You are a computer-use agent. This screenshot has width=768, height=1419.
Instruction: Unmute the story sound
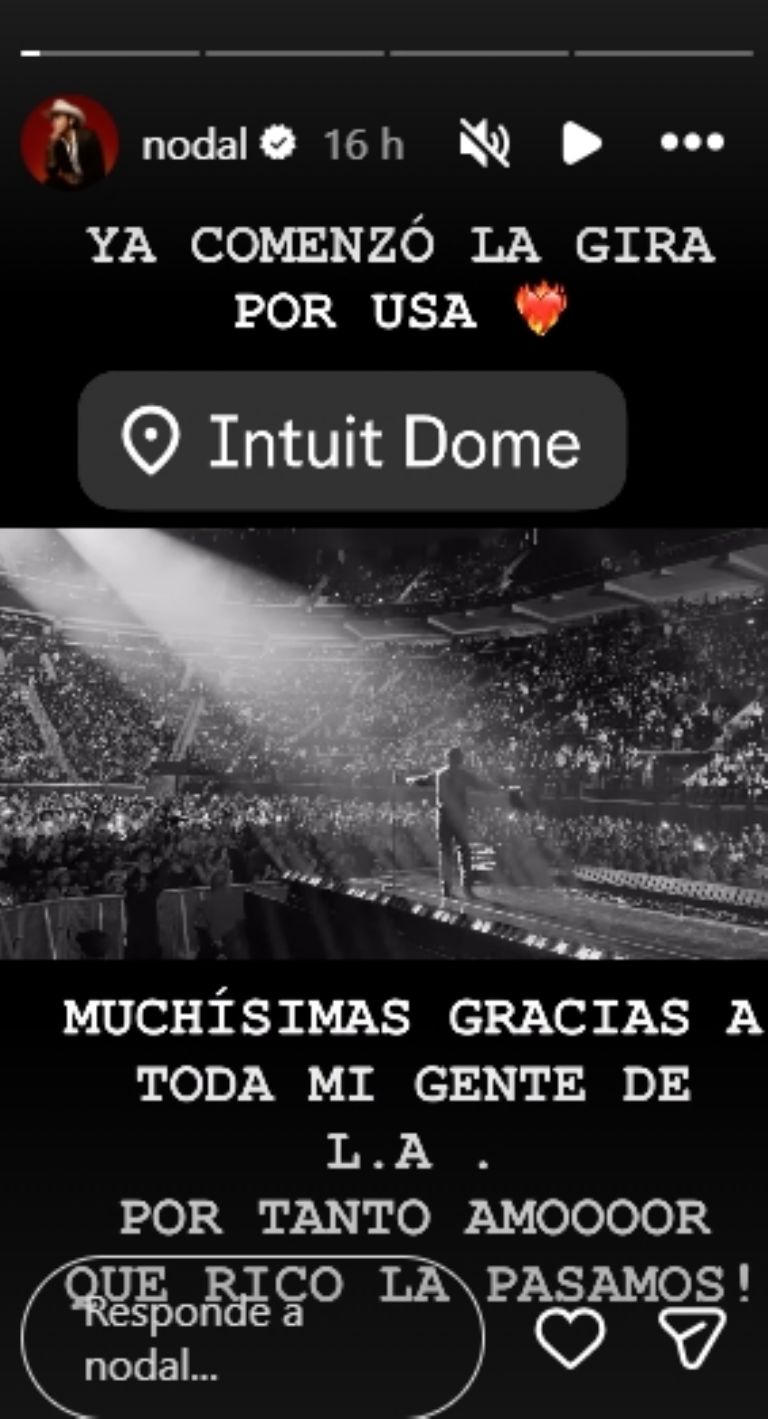484,143
